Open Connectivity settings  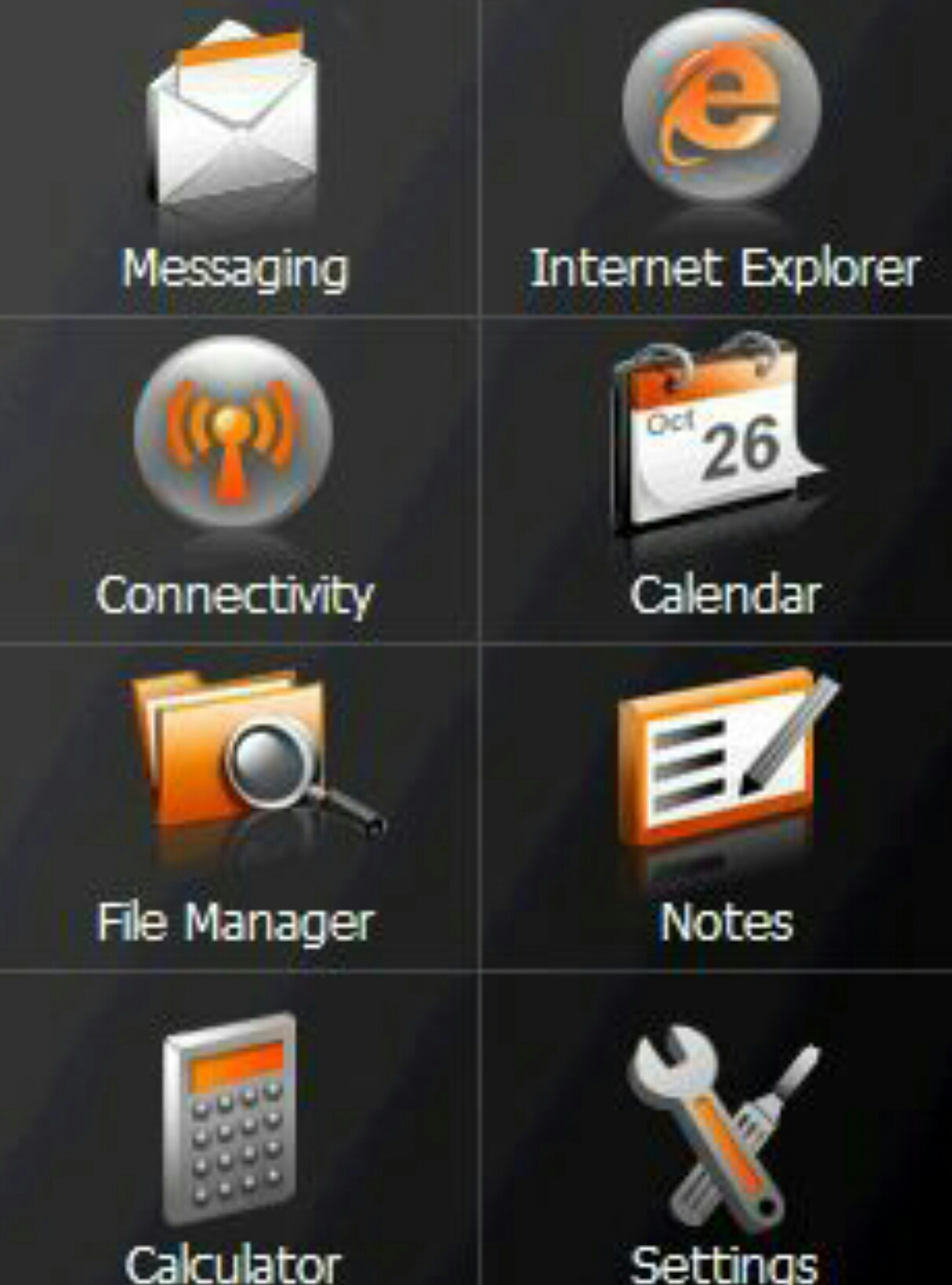coord(233,434)
